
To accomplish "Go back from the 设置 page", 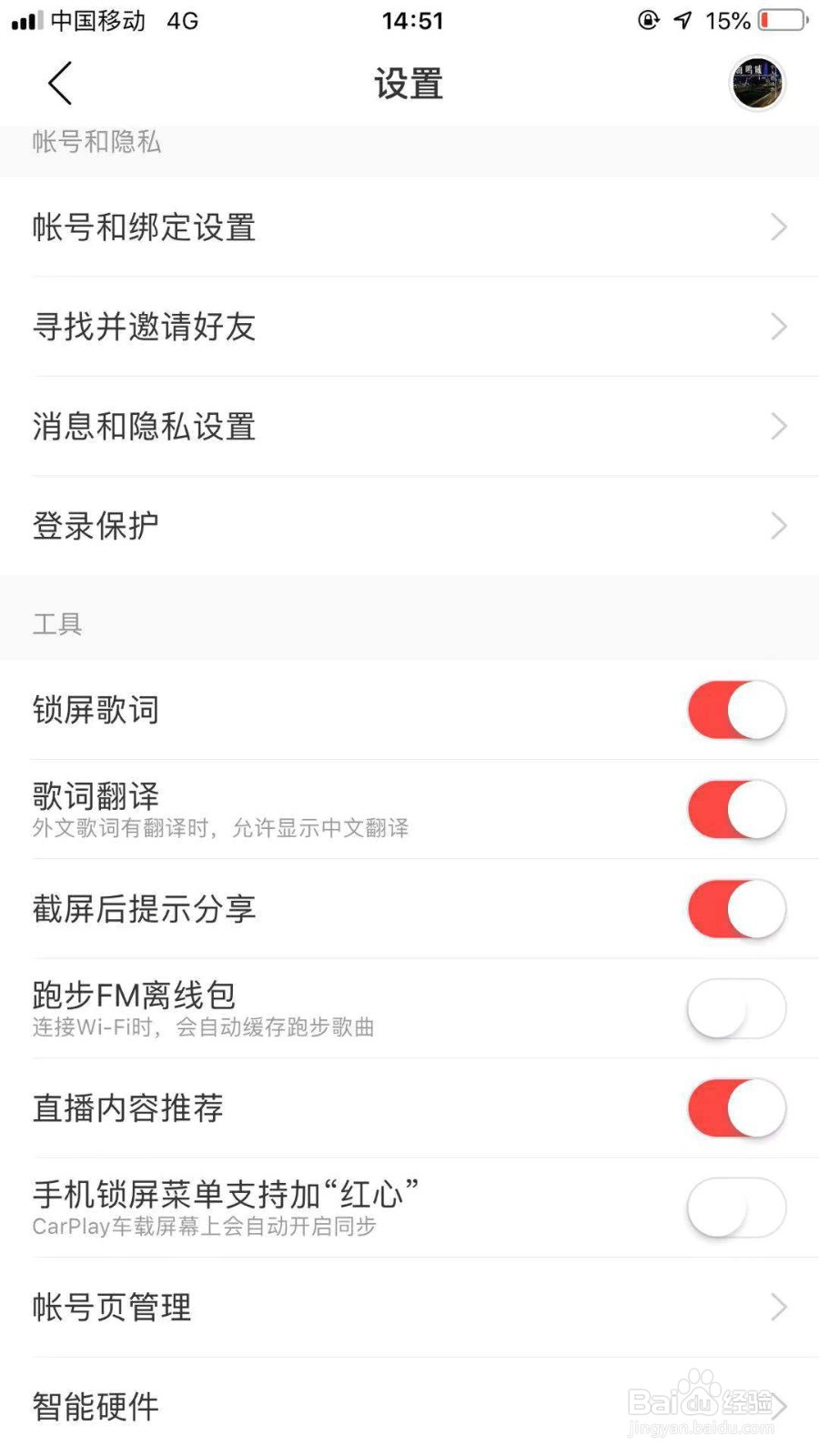I will tap(60, 84).
